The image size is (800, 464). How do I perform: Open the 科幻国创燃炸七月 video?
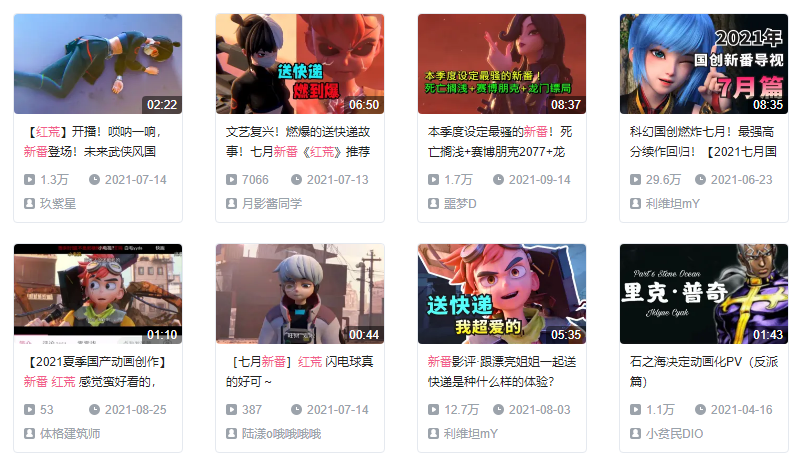[x=703, y=64]
